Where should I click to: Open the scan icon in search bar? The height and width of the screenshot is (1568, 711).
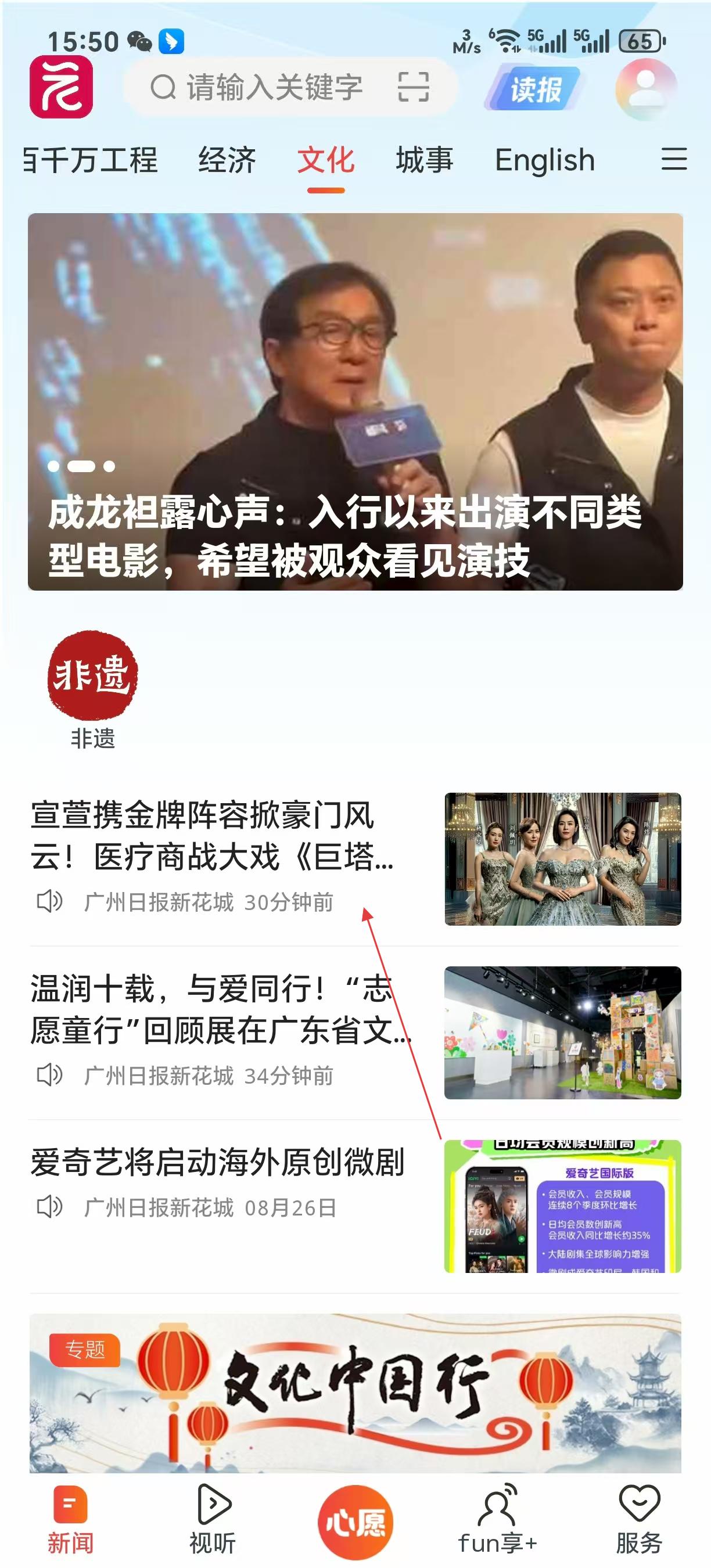click(414, 87)
